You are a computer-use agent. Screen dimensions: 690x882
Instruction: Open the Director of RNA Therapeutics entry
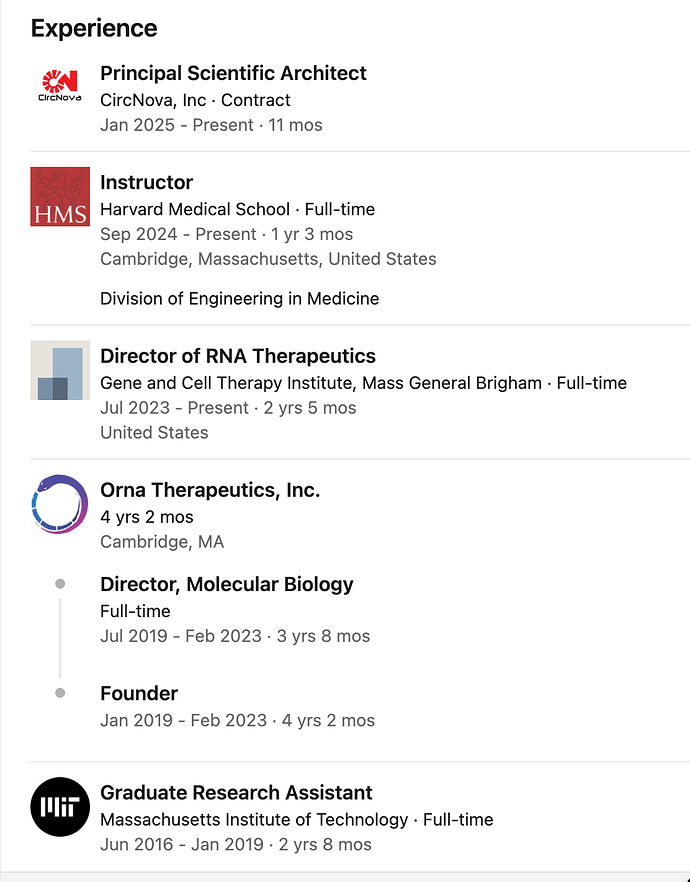237,356
